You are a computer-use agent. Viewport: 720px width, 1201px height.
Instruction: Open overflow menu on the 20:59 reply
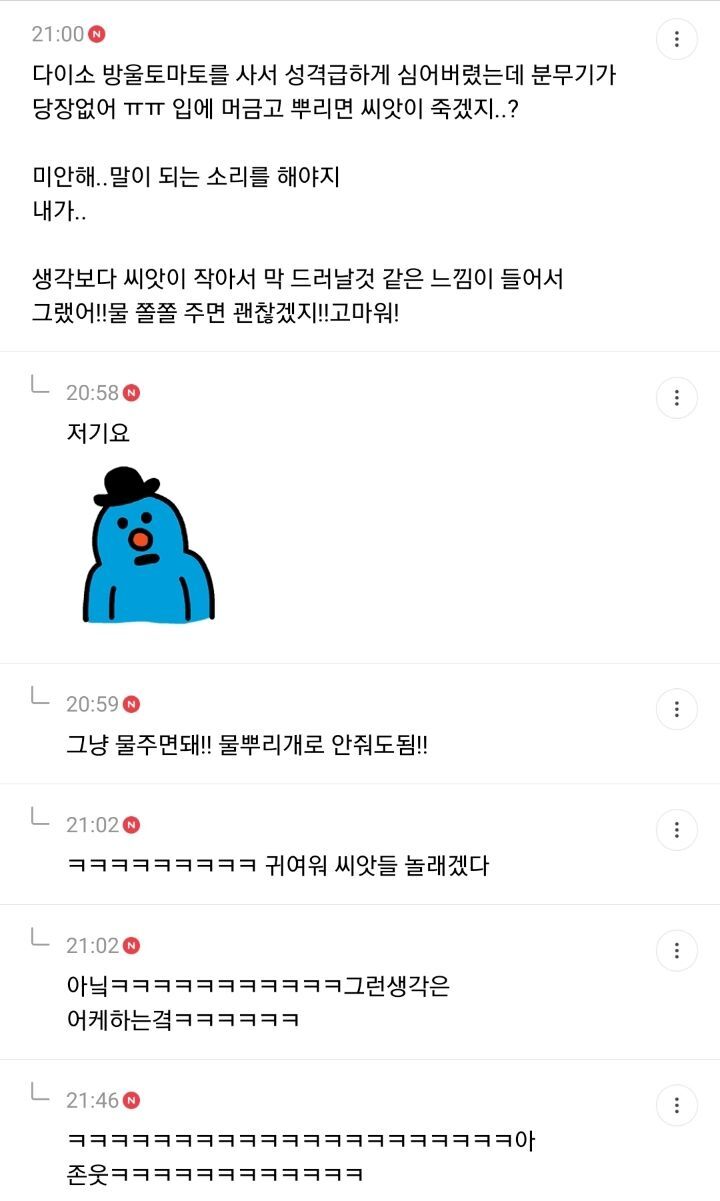(x=677, y=709)
